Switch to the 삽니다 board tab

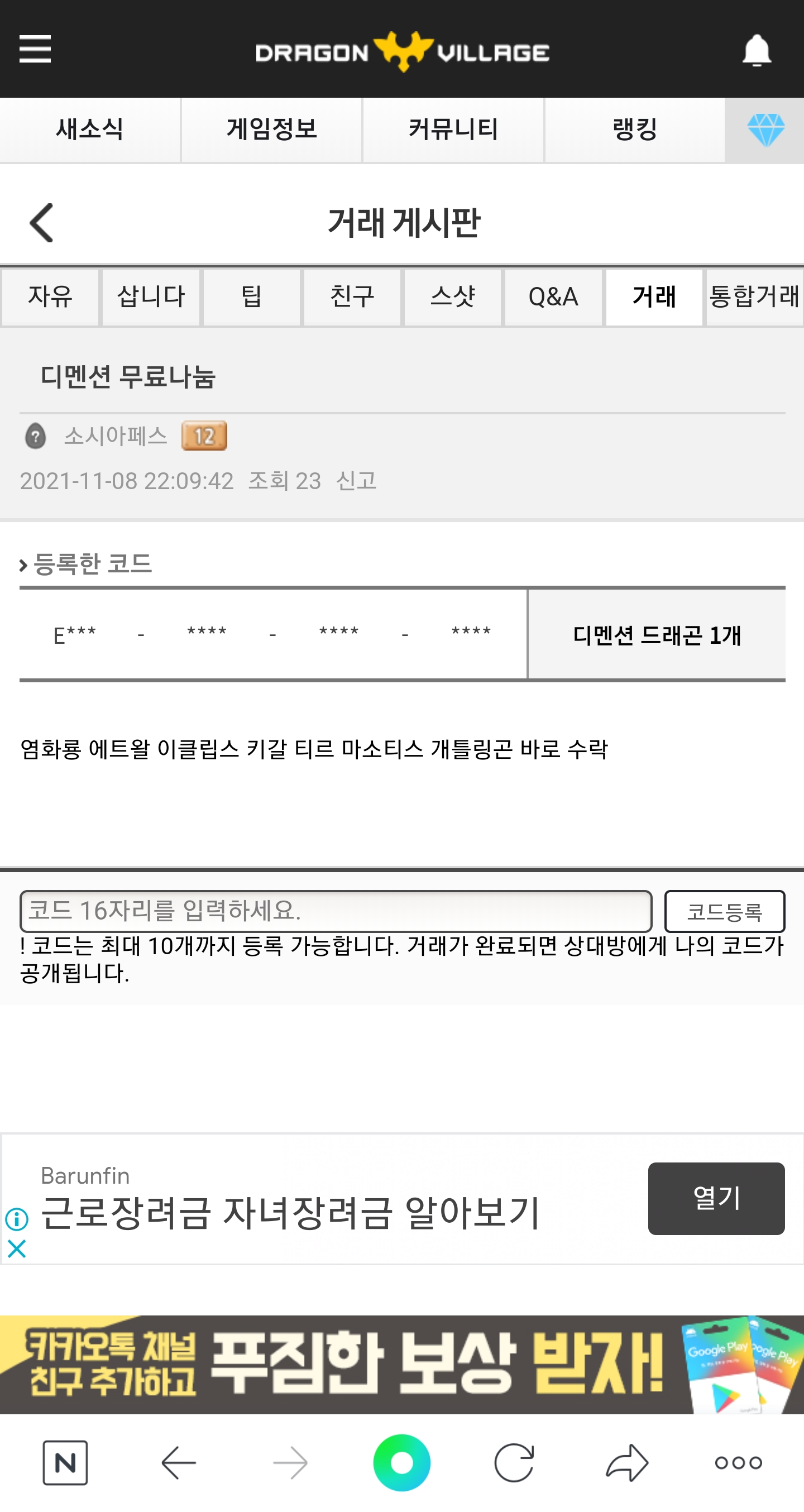151,296
